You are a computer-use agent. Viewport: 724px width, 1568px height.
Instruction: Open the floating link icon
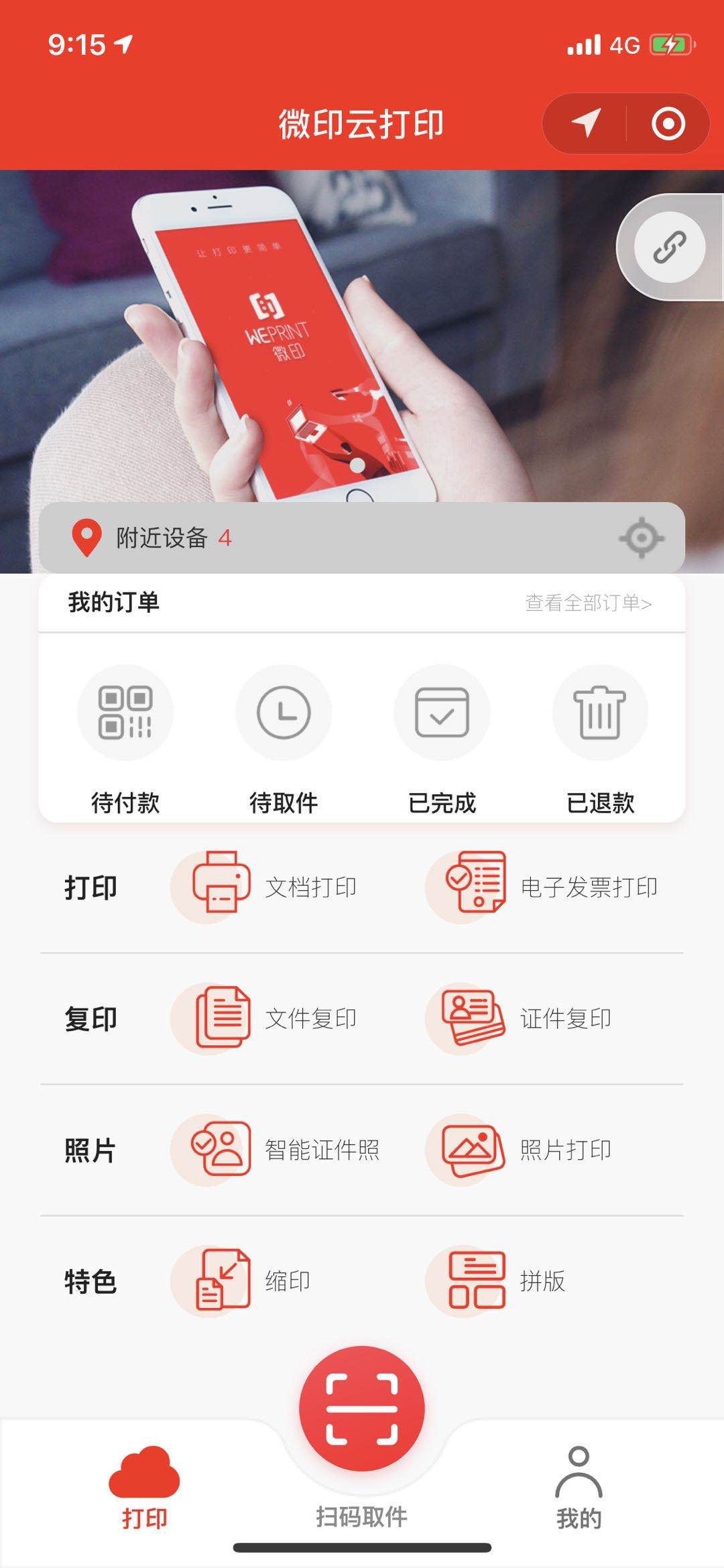(669, 247)
